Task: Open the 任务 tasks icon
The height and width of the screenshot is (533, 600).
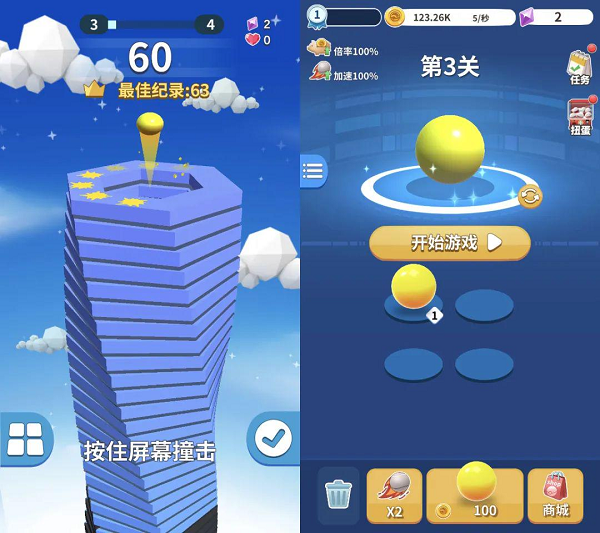Action: [x=580, y=66]
